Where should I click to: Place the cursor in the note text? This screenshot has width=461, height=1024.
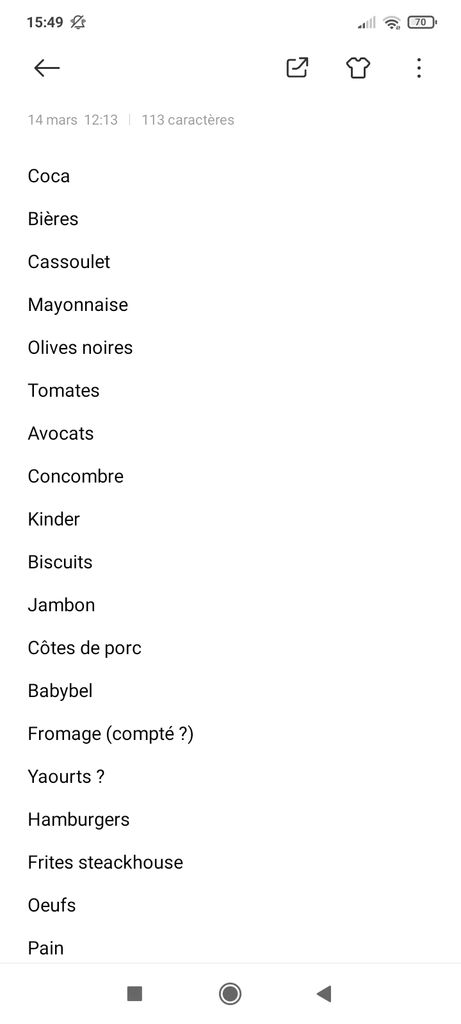coord(230,562)
